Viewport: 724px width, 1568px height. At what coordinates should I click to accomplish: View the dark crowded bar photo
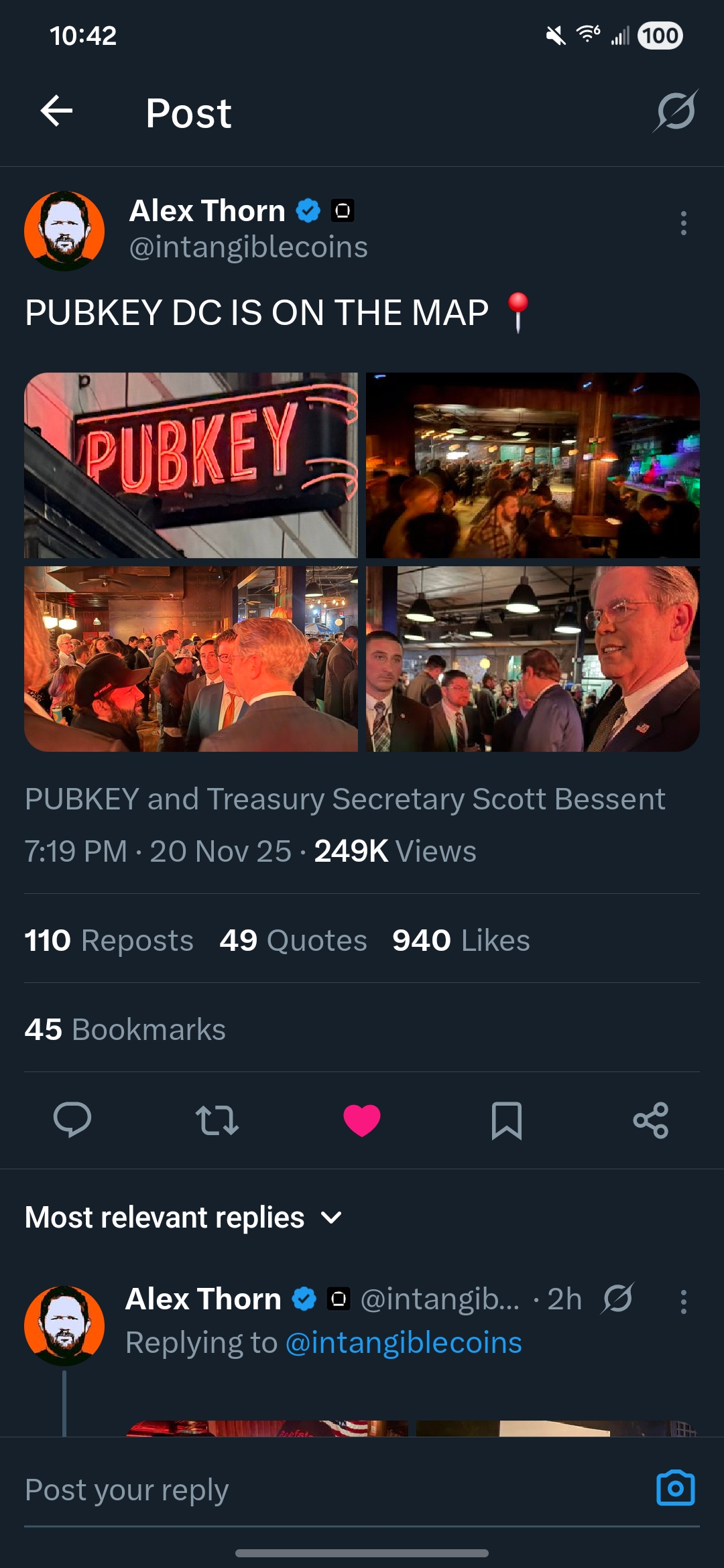(x=532, y=465)
